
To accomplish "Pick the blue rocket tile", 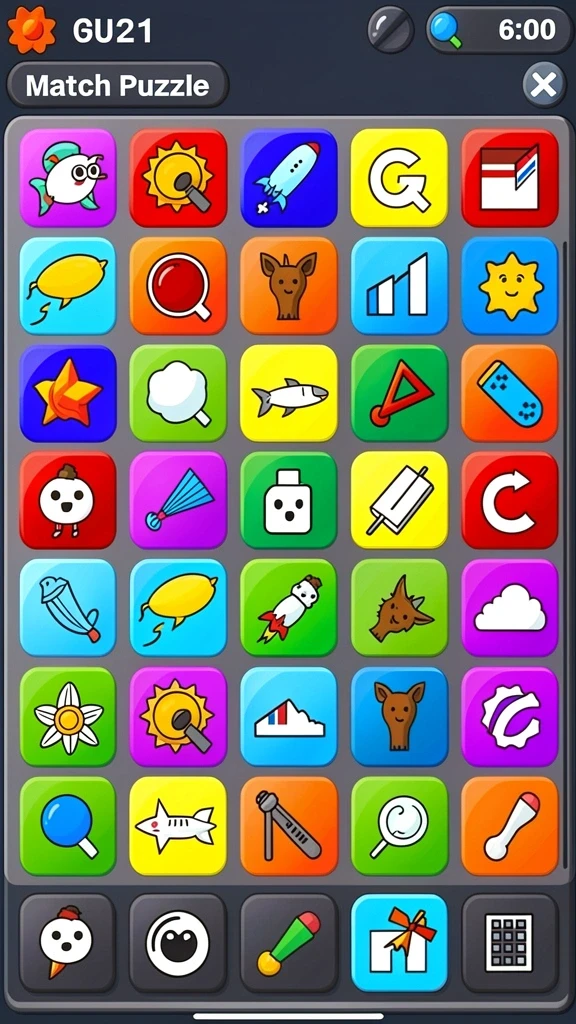I will (x=289, y=178).
